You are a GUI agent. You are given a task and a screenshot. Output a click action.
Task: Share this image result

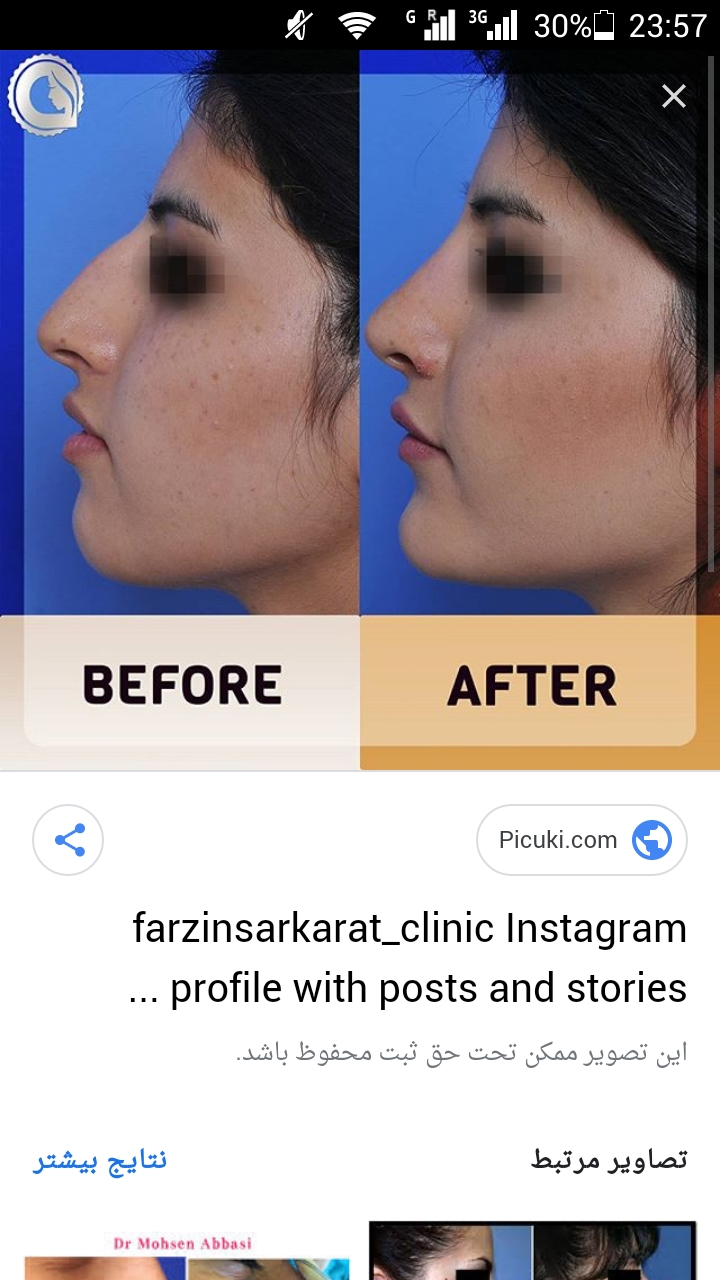[x=68, y=840]
